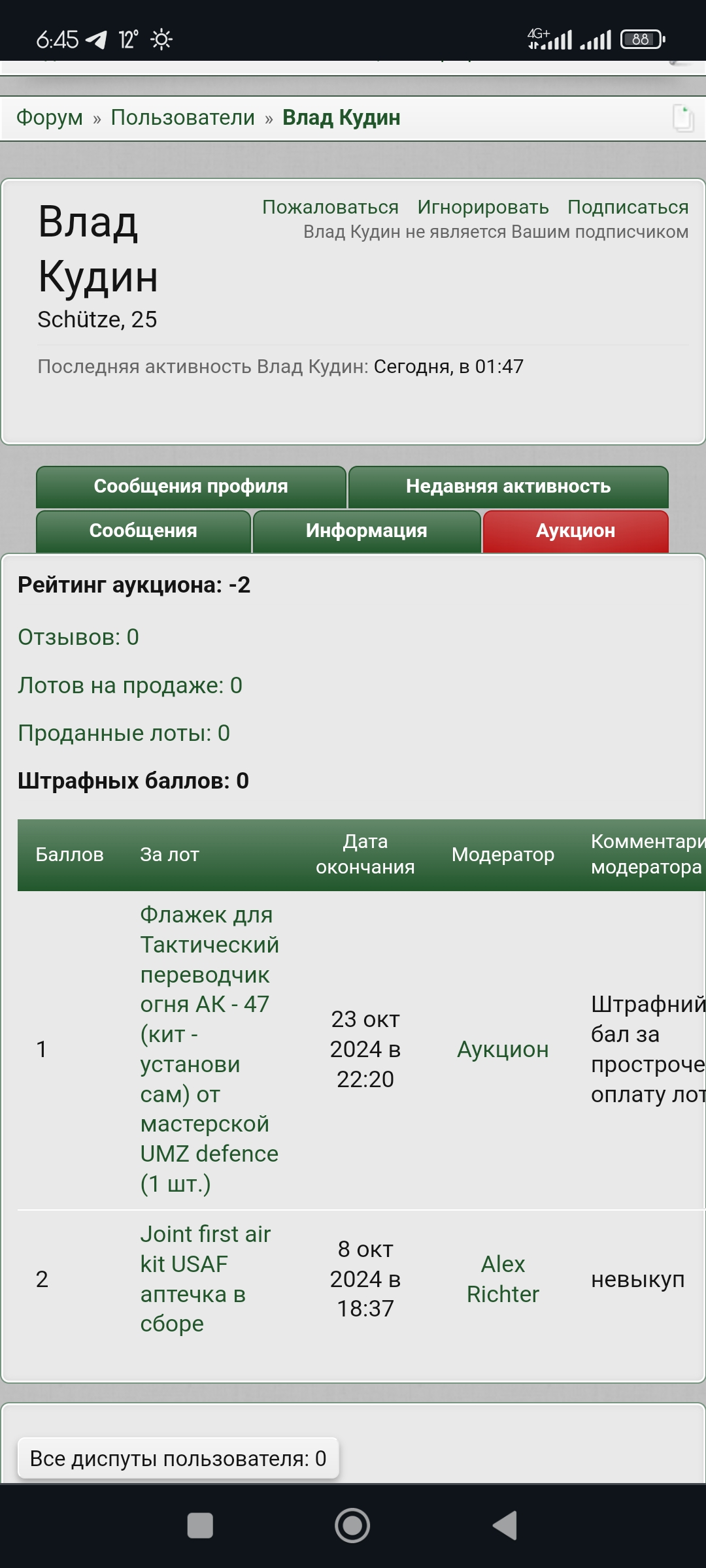The width and height of the screenshot is (706, 1568).
Task: Go to Пользователи breadcrumb
Action: click(x=182, y=118)
